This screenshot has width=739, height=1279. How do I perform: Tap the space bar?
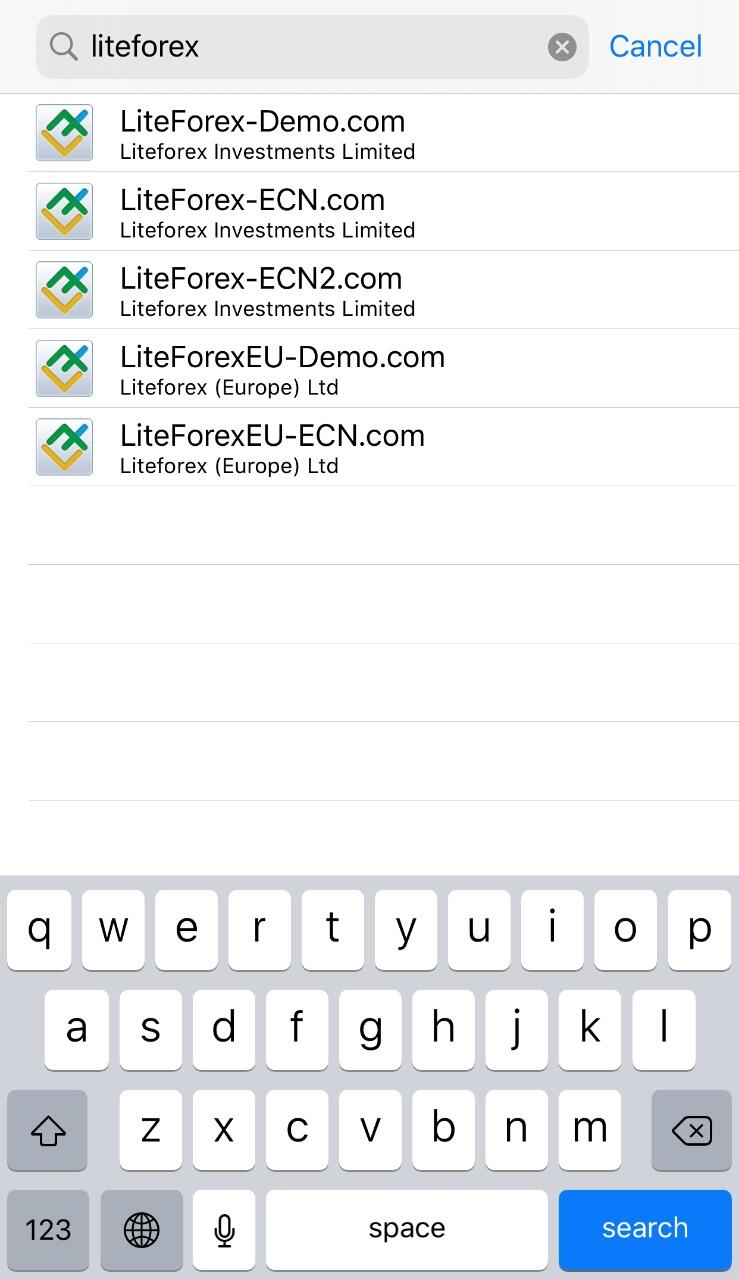[406, 1229]
